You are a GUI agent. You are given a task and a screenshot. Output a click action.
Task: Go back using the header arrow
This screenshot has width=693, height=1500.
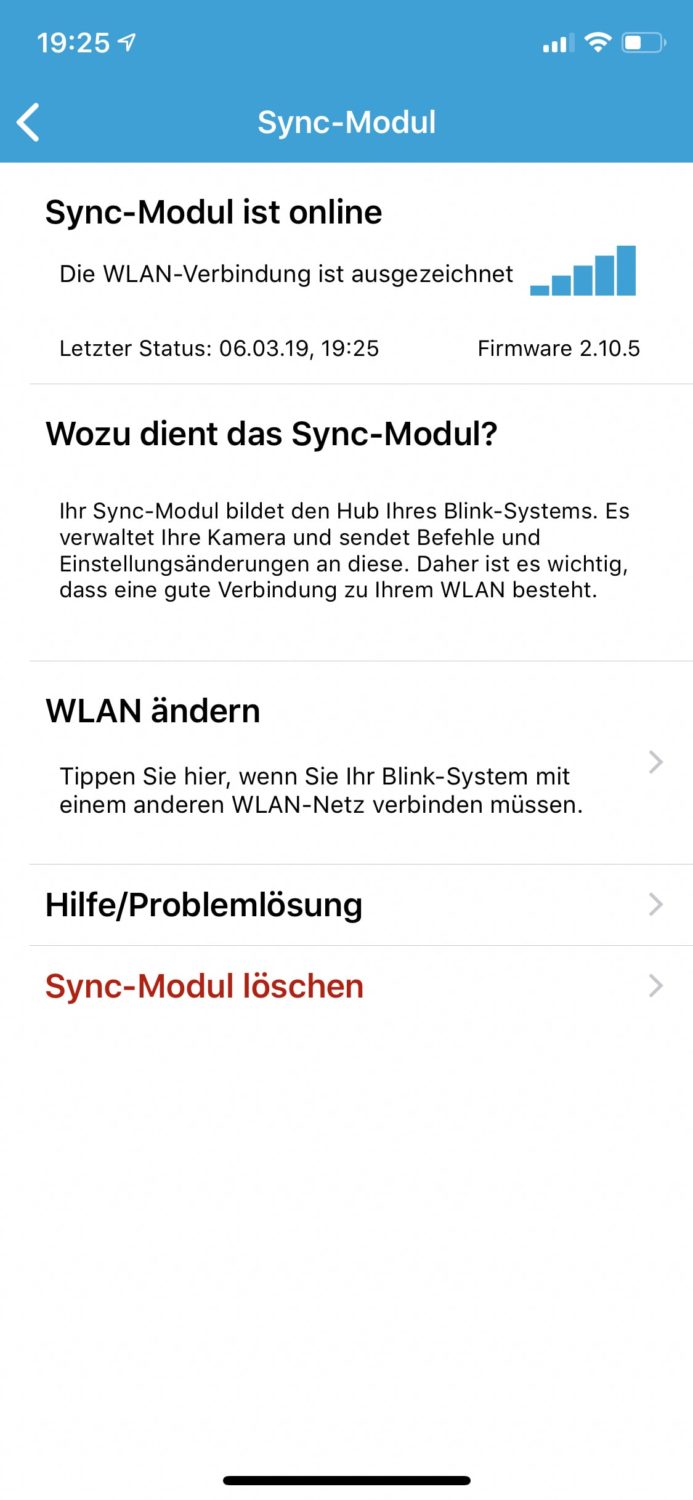click(28, 122)
